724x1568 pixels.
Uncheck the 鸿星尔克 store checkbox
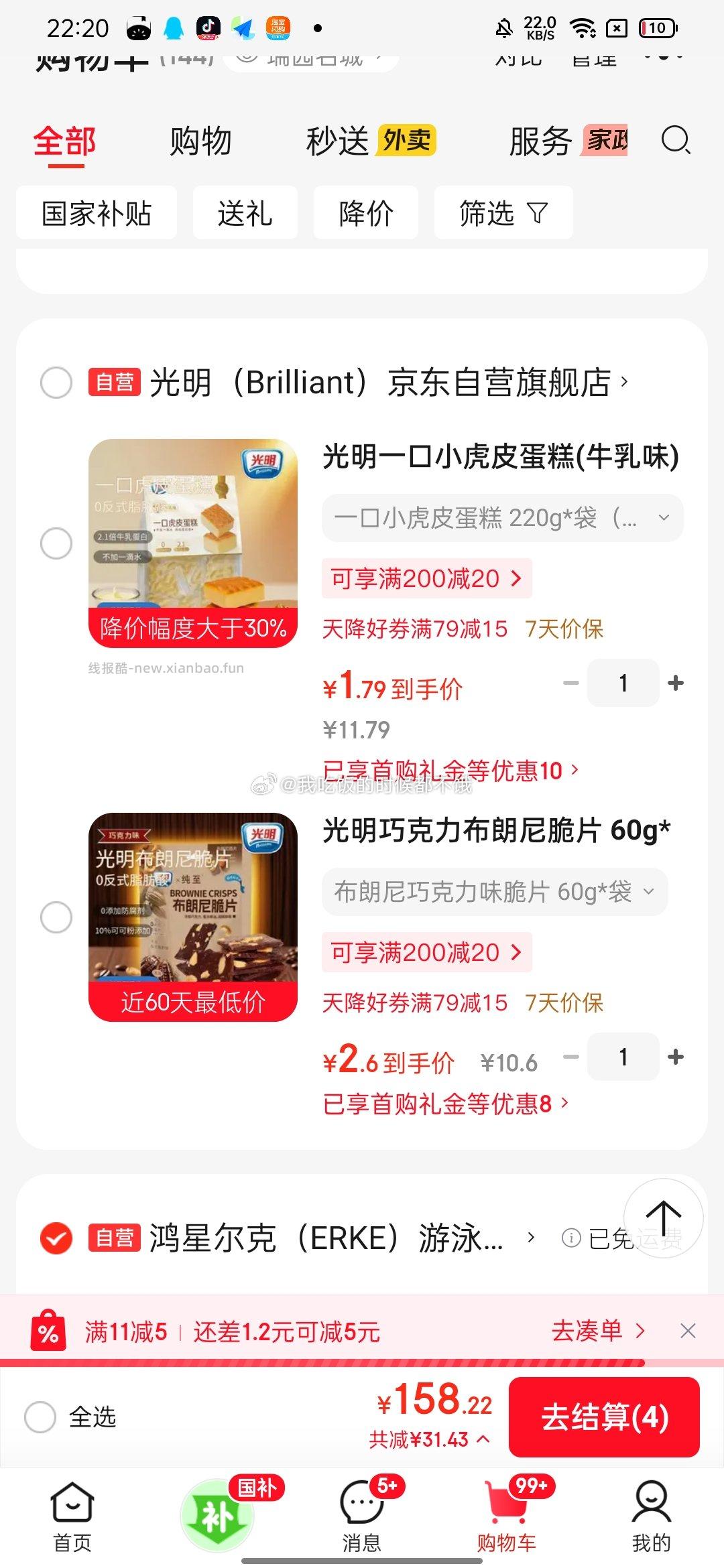coord(56,1236)
